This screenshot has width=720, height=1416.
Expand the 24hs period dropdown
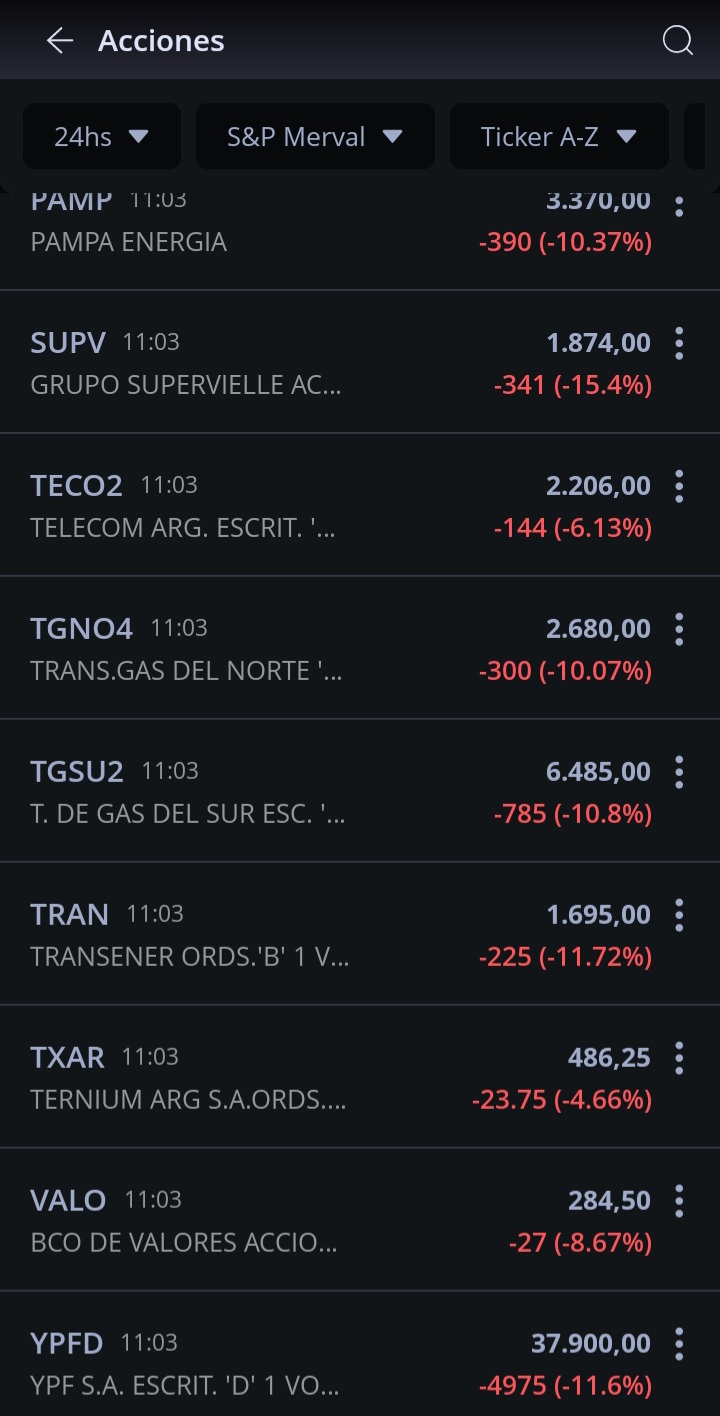(101, 136)
